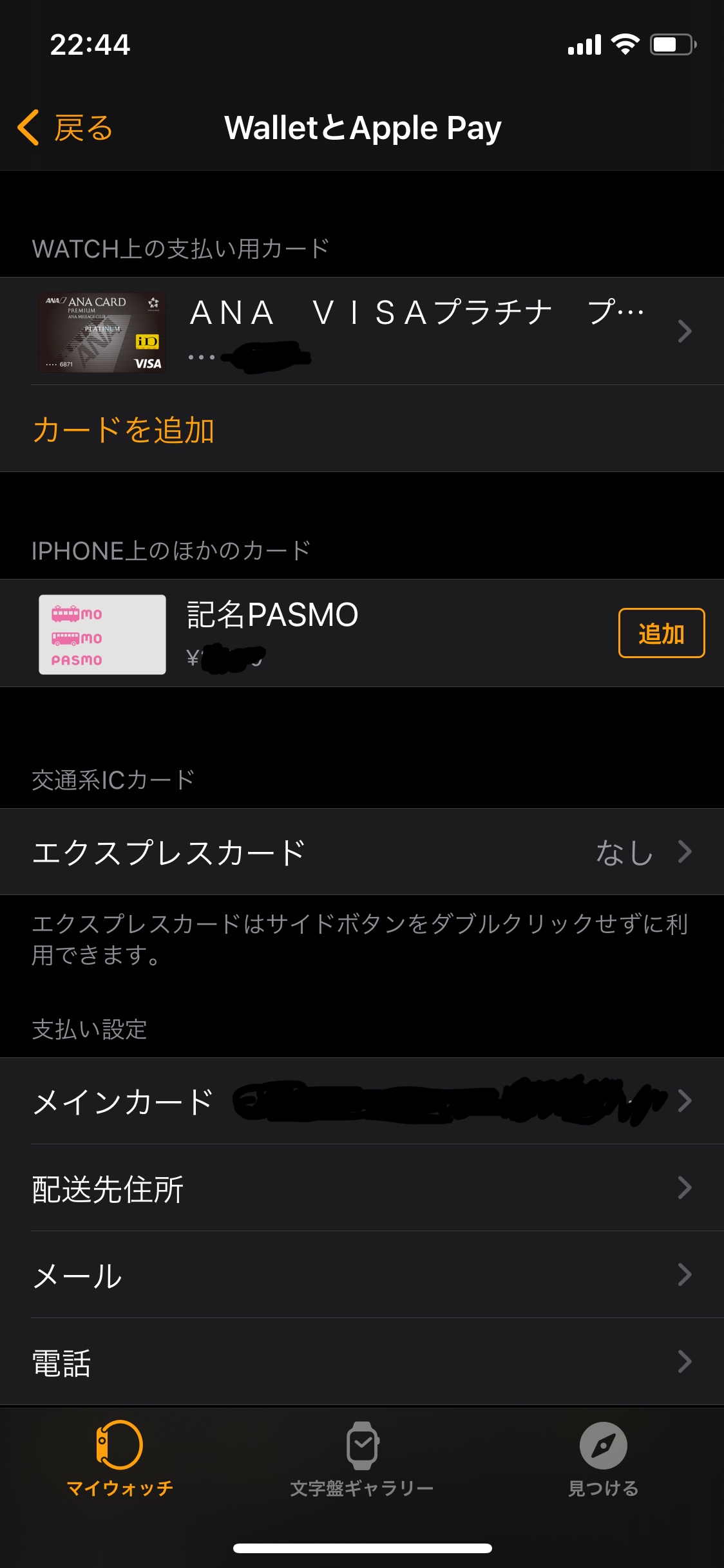This screenshot has width=724, height=1568.
Task: Open the メインカード setting
Action: pos(362,1102)
